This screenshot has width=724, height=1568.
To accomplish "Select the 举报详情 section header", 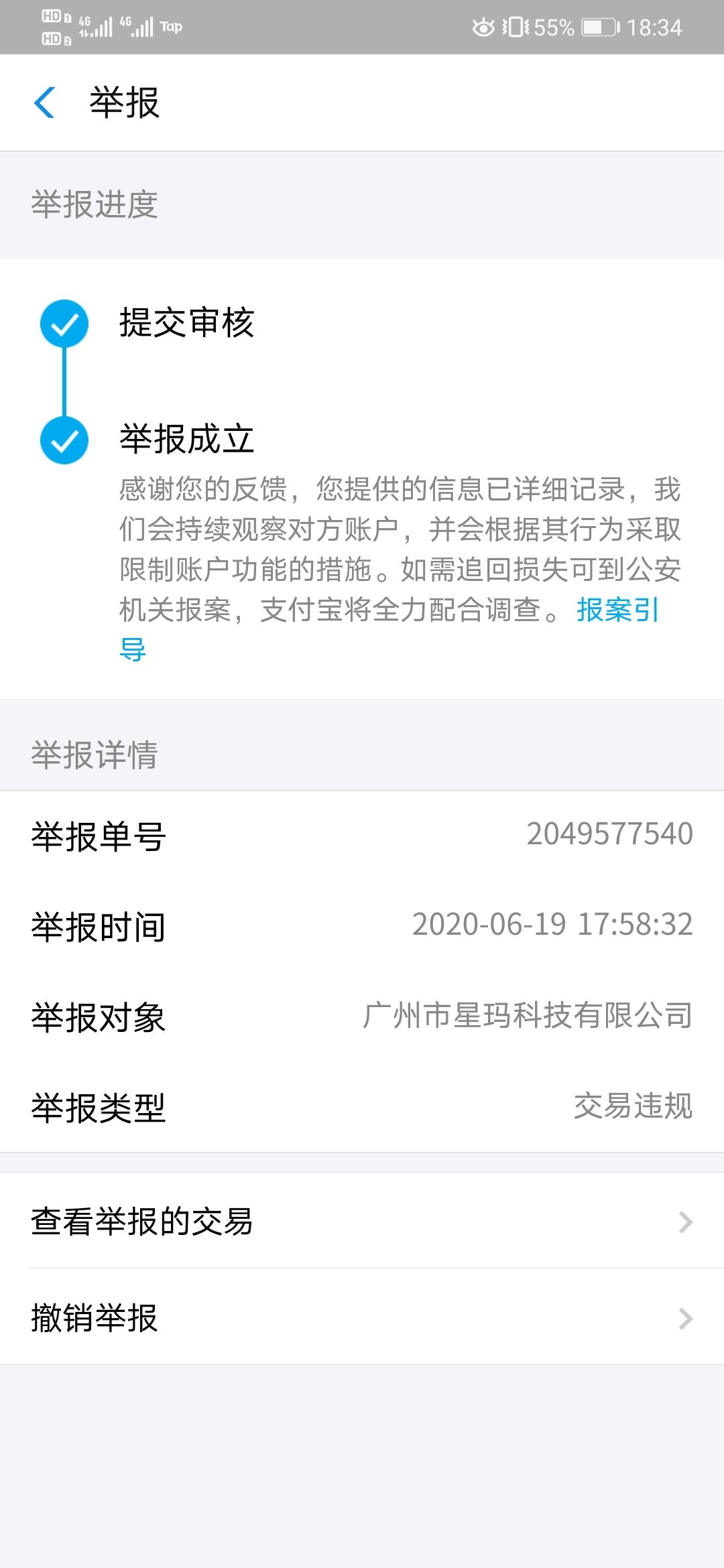I will [94, 756].
